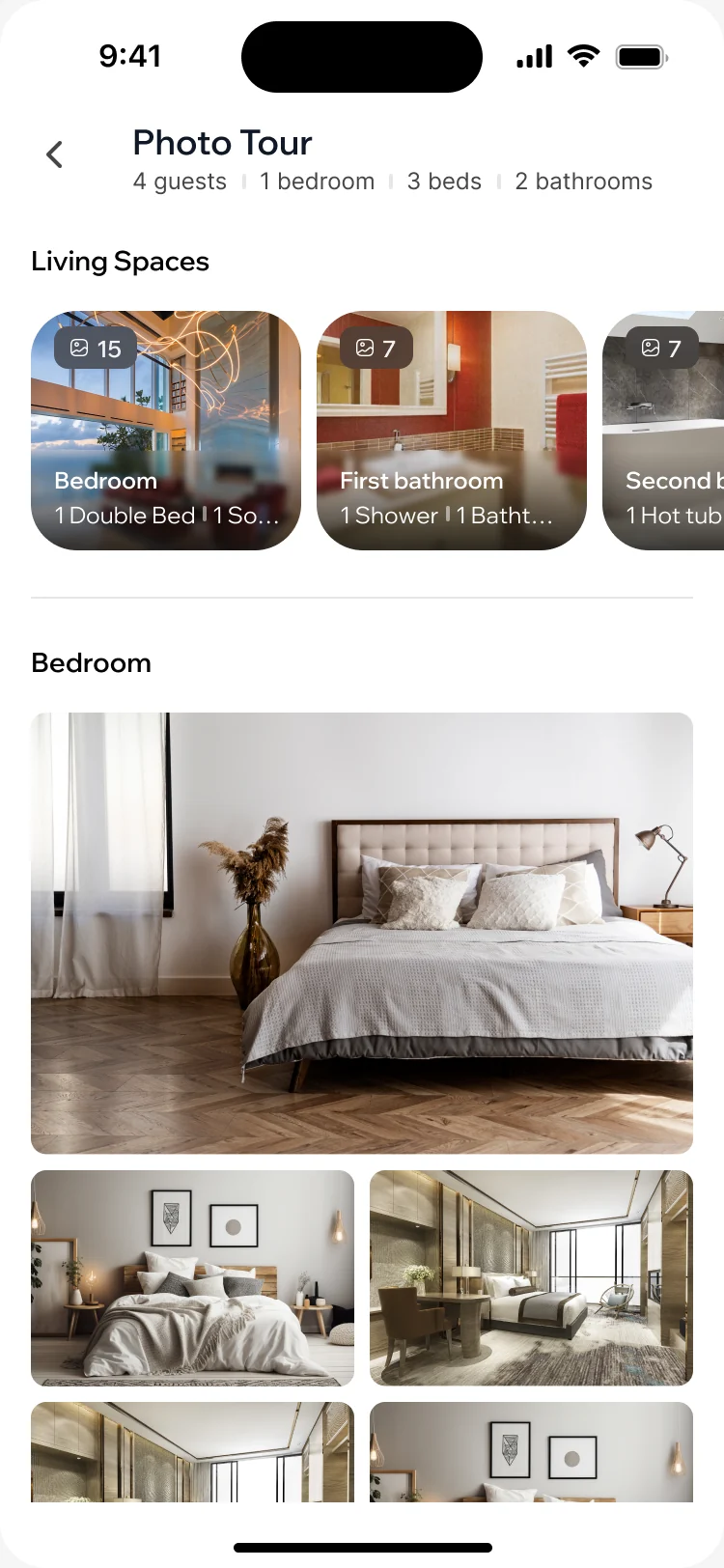Open the Bedroom living space card
This screenshot has height=1568, width=724.
click(x=166, y=431)
